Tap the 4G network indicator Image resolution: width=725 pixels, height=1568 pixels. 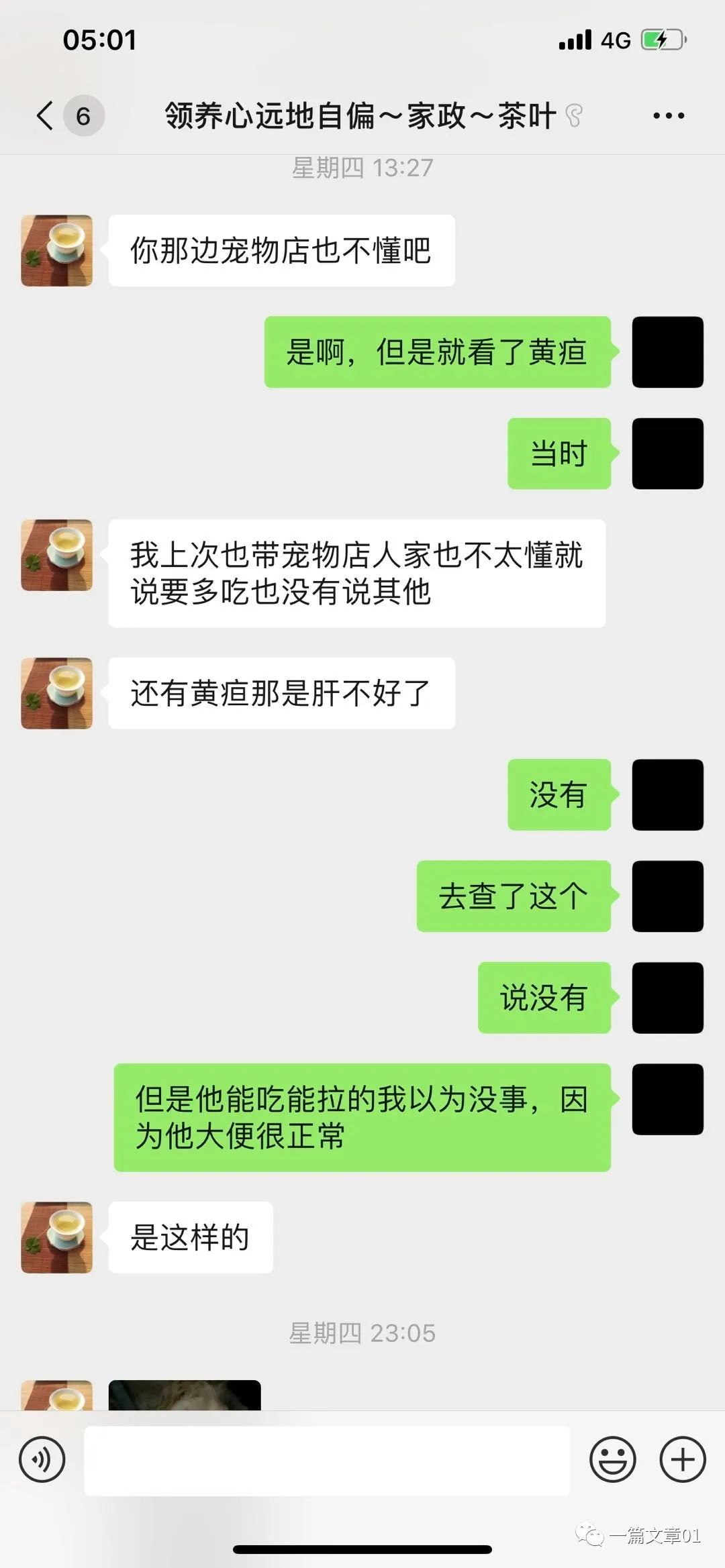tap(613, 40)
